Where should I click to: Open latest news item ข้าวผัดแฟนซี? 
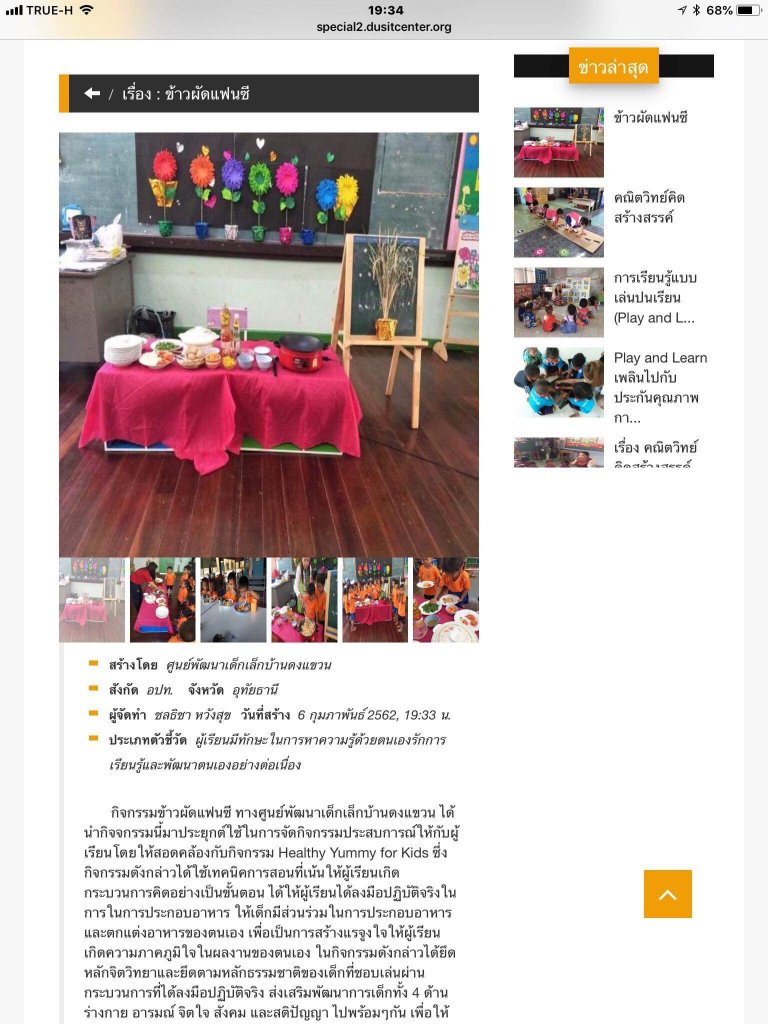(650, 118)
